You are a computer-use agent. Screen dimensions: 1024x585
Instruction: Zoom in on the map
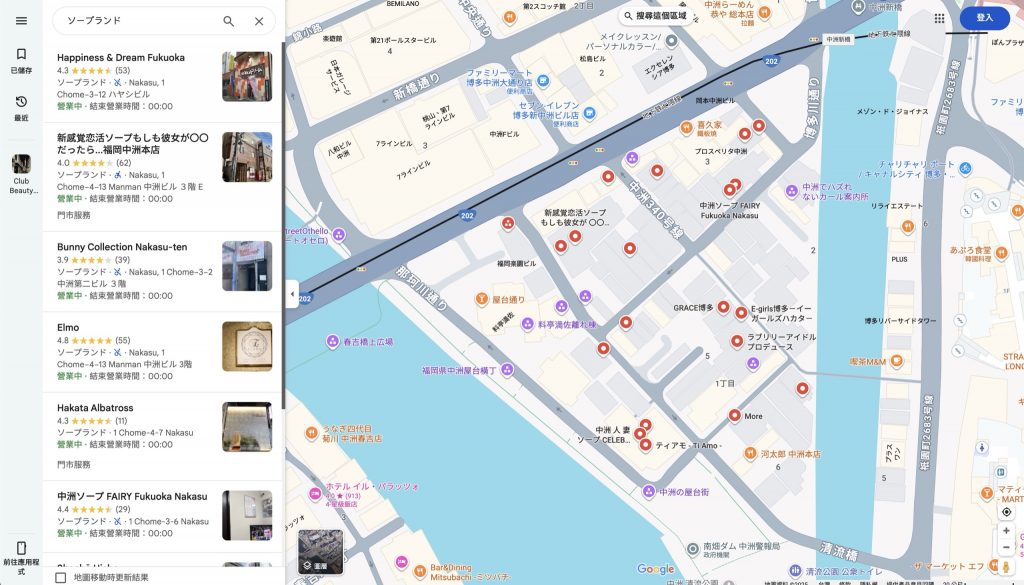point(1006,531)
